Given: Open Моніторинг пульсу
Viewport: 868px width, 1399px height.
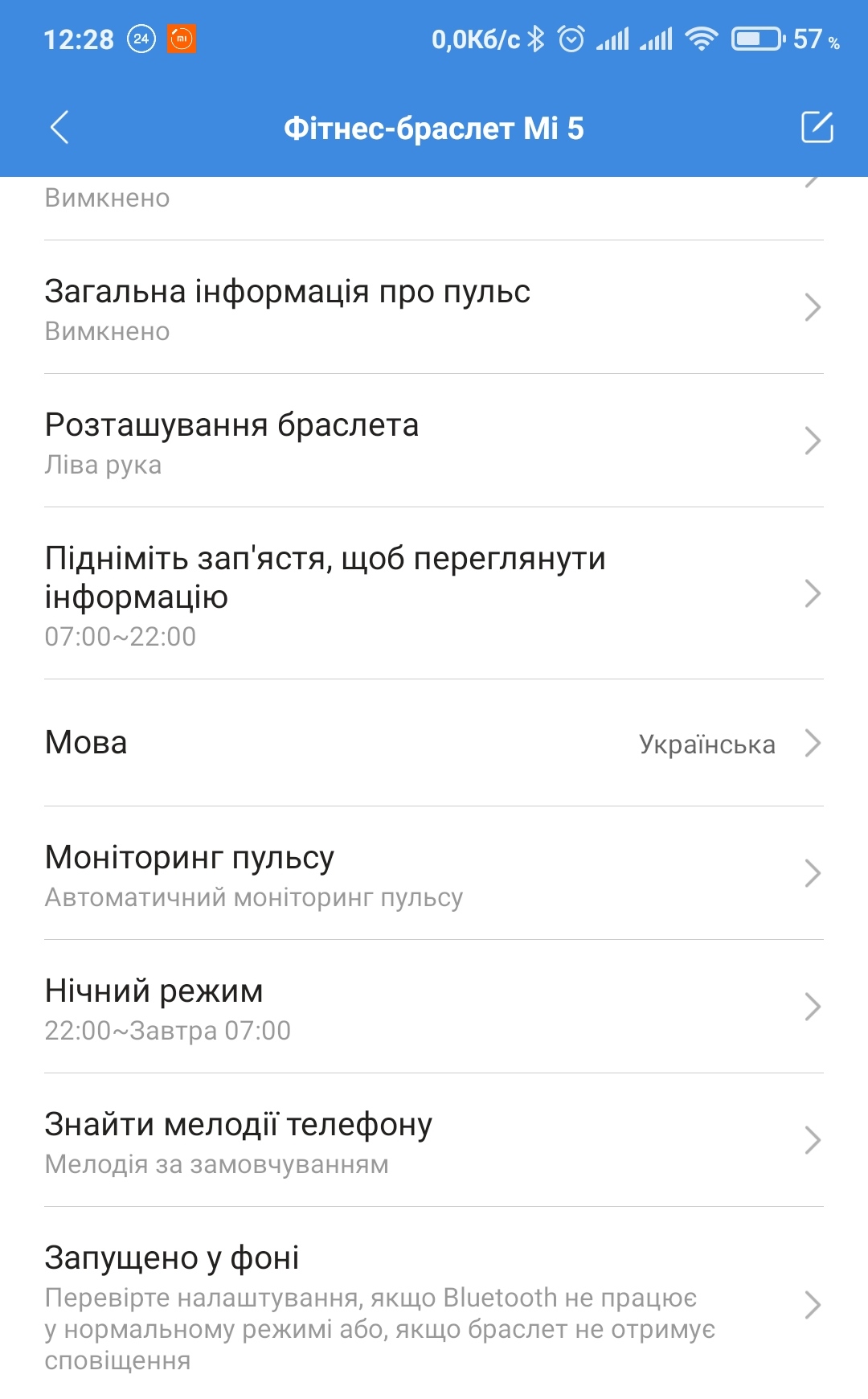Looking at the screenshot, I should point(434,874).
